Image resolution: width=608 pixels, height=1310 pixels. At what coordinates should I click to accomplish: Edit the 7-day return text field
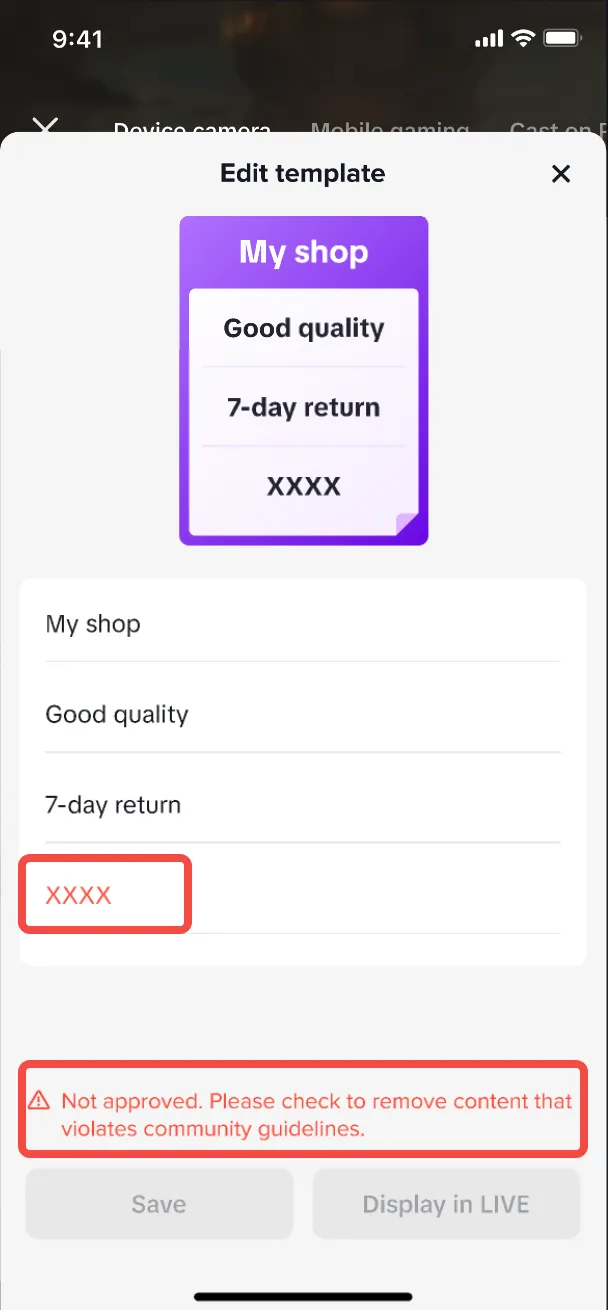point(300,805)
